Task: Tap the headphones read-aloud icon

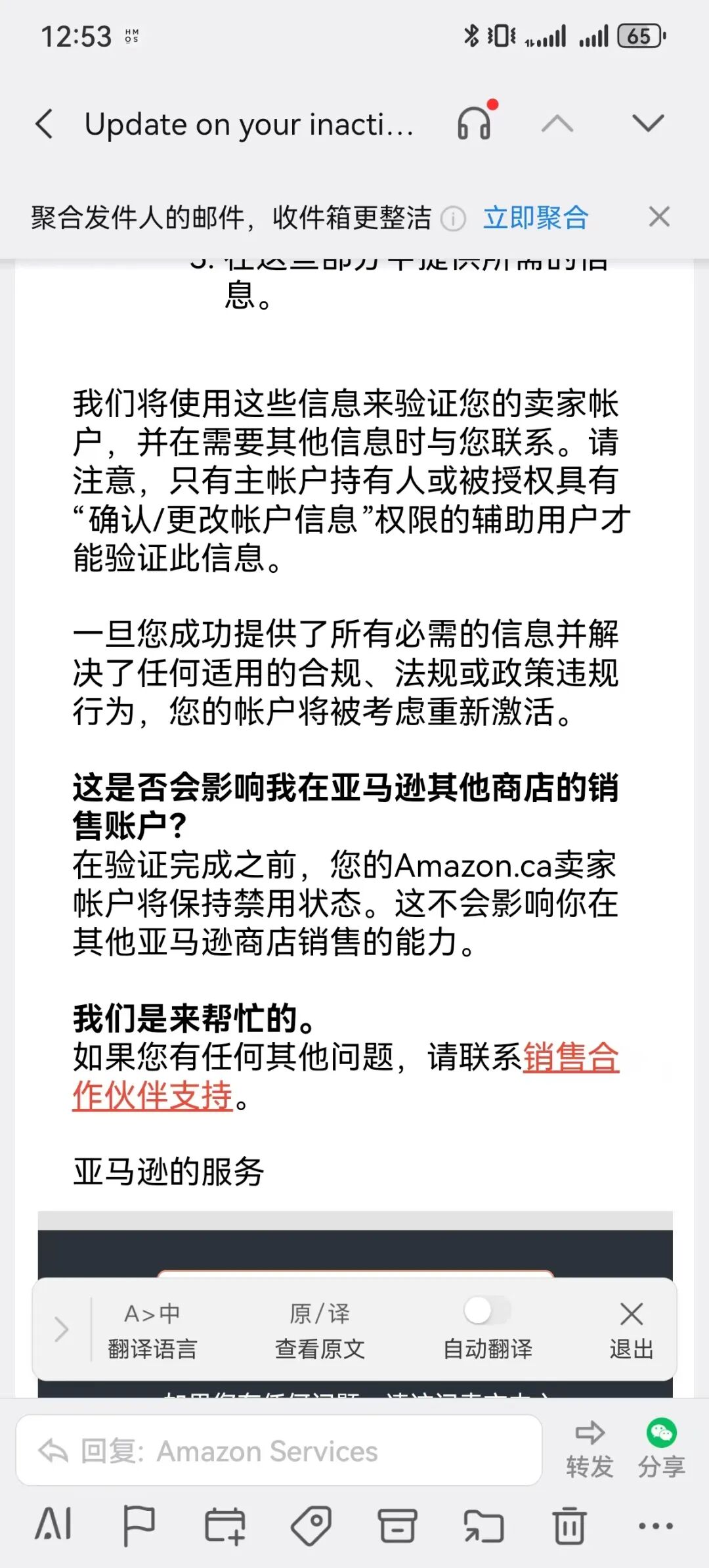Action: point(474,123)
